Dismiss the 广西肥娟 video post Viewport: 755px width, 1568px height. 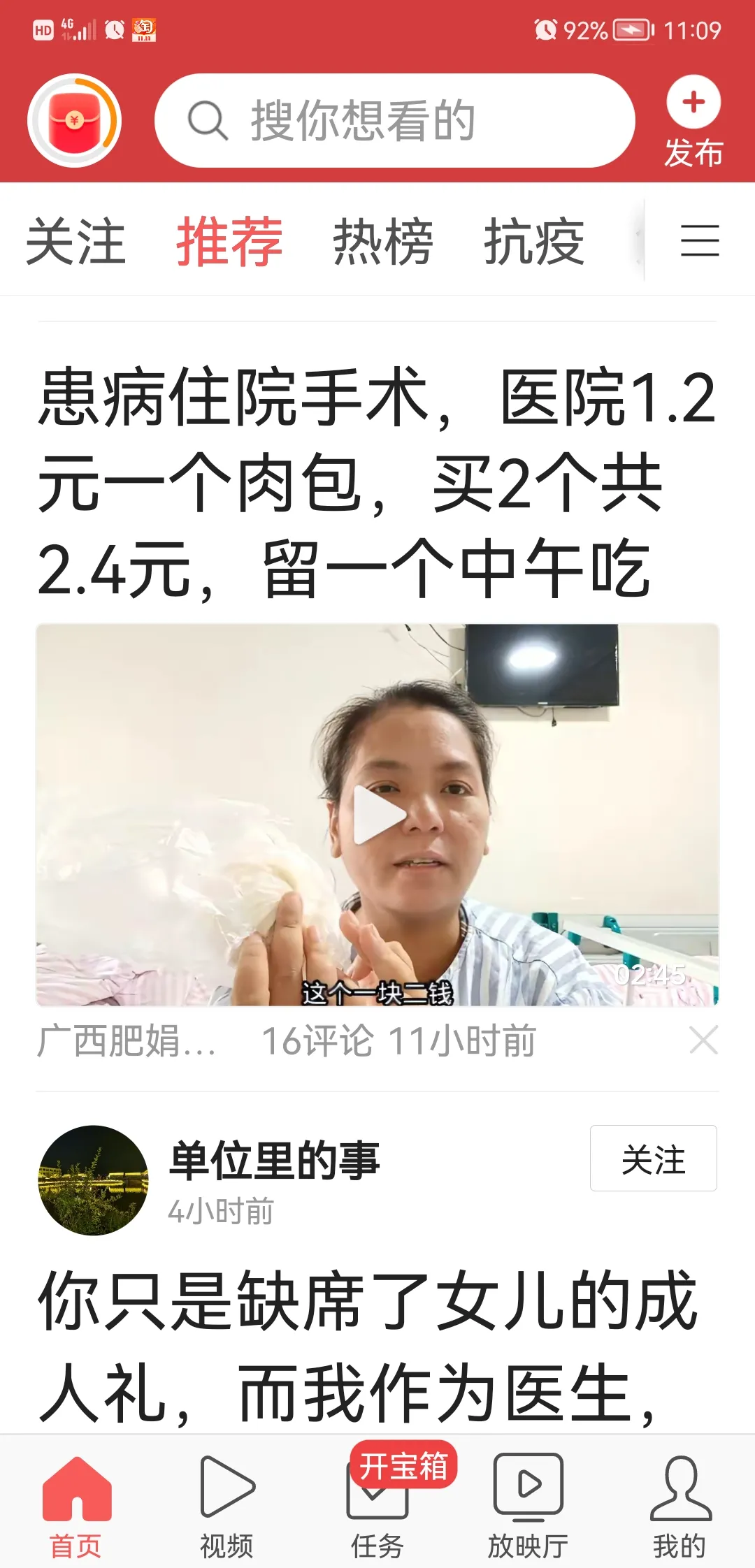pos(703,1040)
